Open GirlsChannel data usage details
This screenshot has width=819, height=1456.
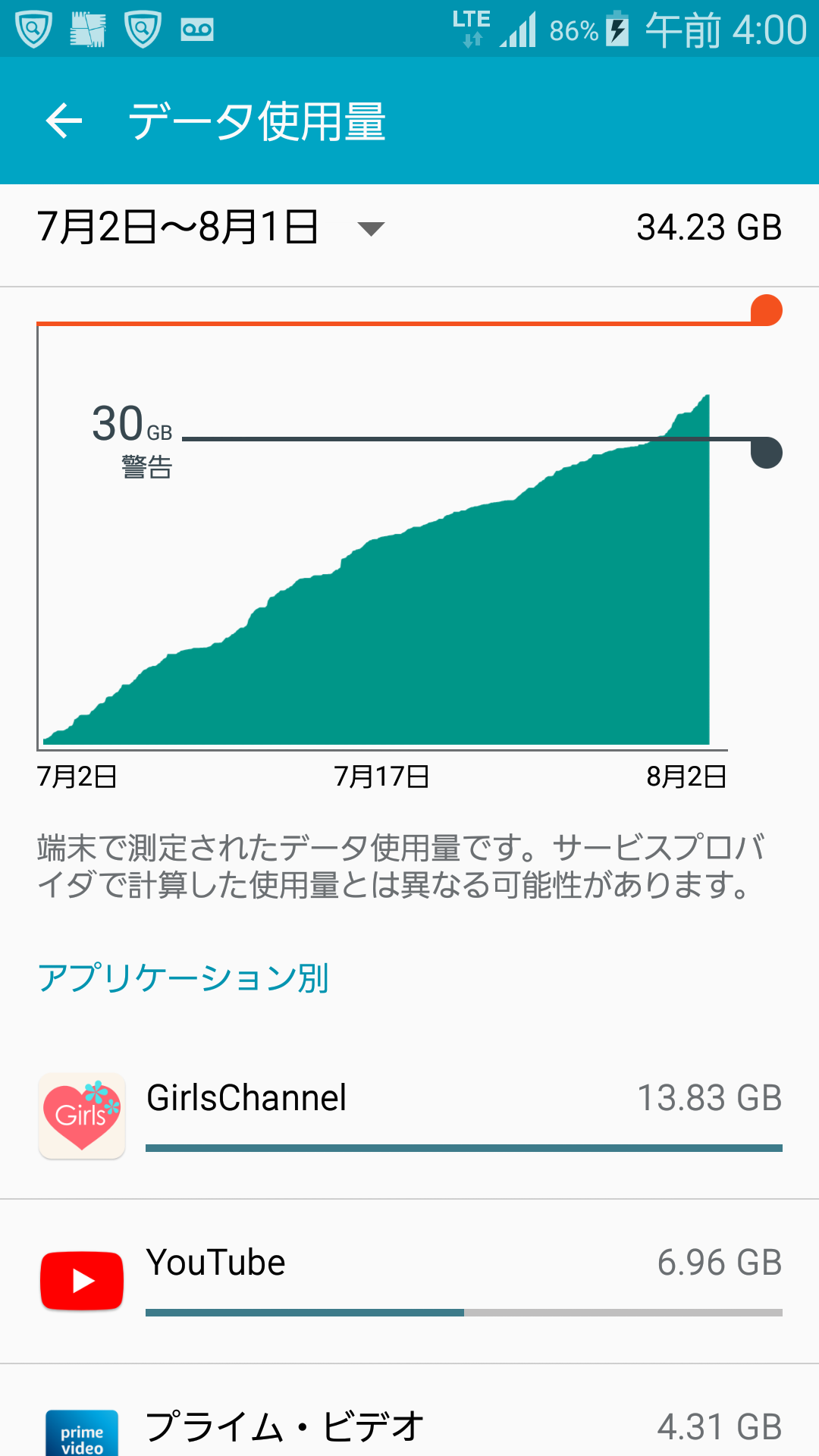click(409, 1116)
